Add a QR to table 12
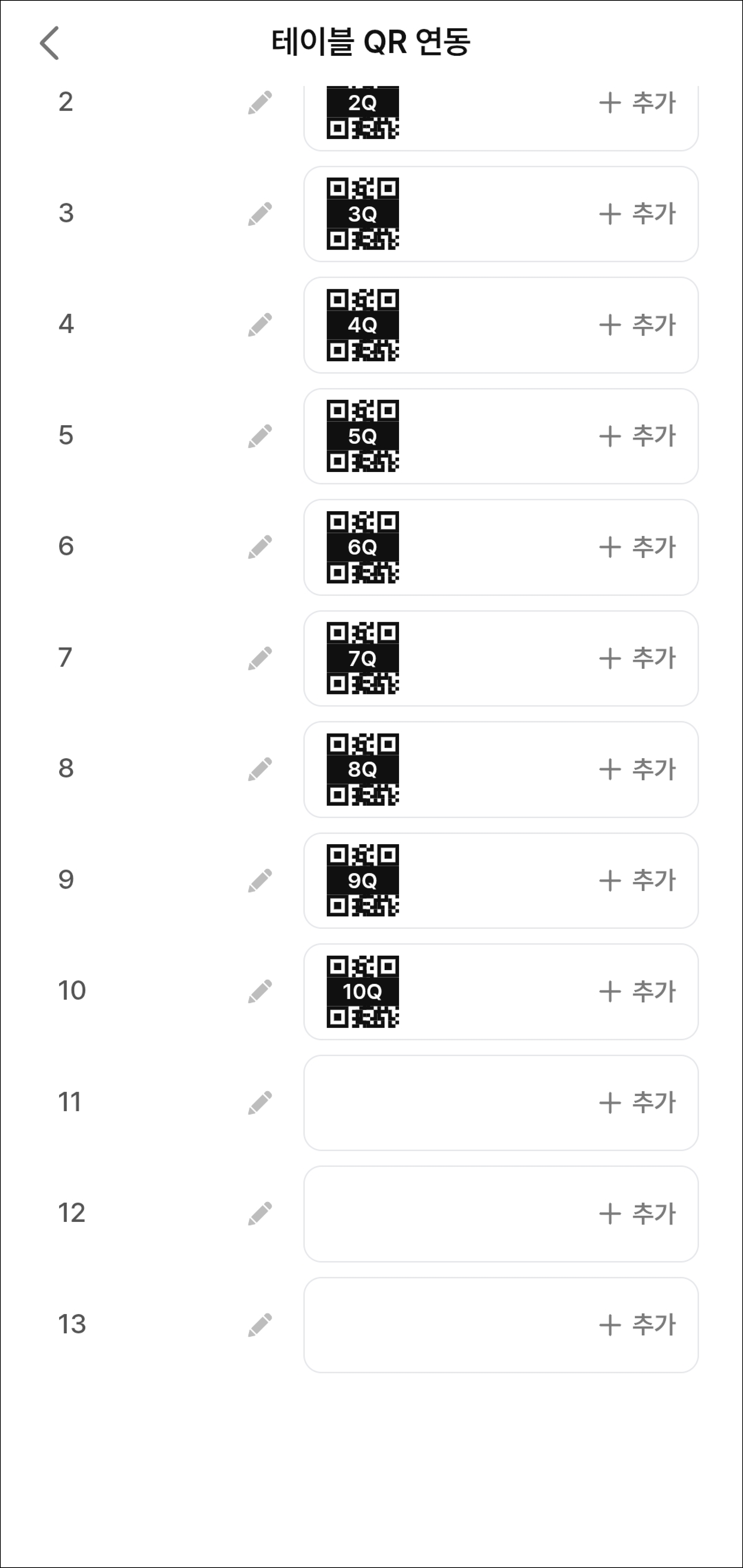Image resolution: width=743 pixels, height=1568 pixels. point(637,1214)
